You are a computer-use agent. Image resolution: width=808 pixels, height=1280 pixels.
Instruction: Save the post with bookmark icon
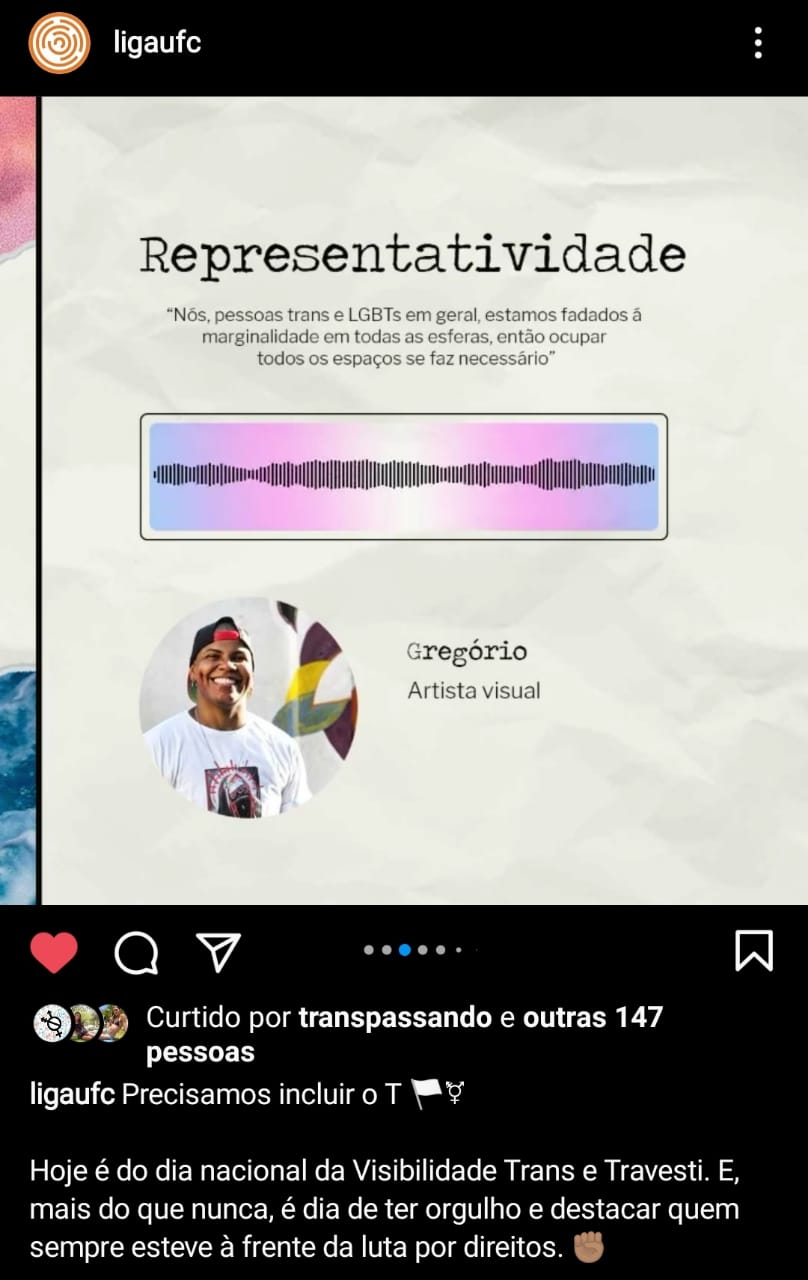coord(753,951)
